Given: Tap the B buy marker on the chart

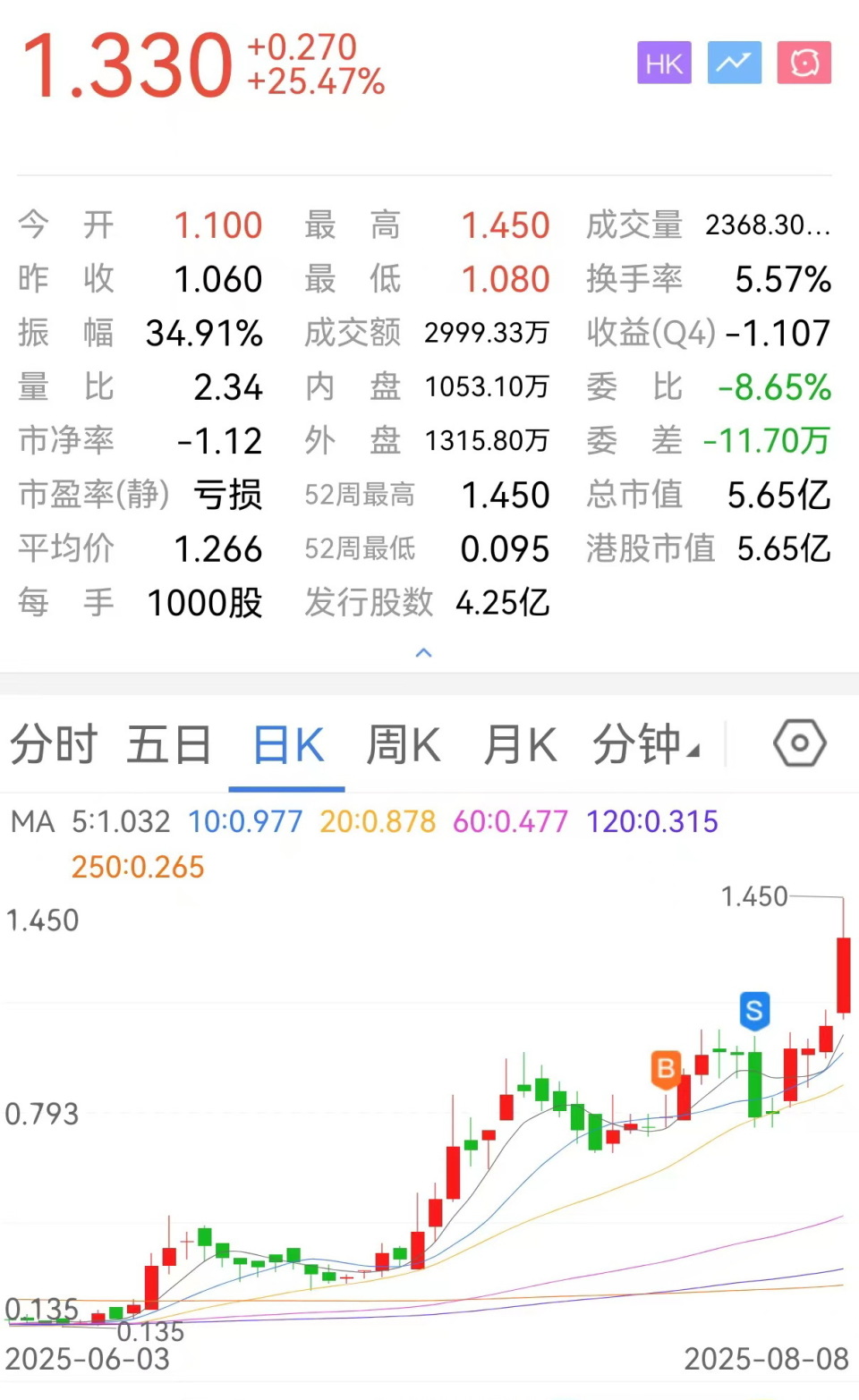Looking at the screenshot, I should coord(666,1069).
